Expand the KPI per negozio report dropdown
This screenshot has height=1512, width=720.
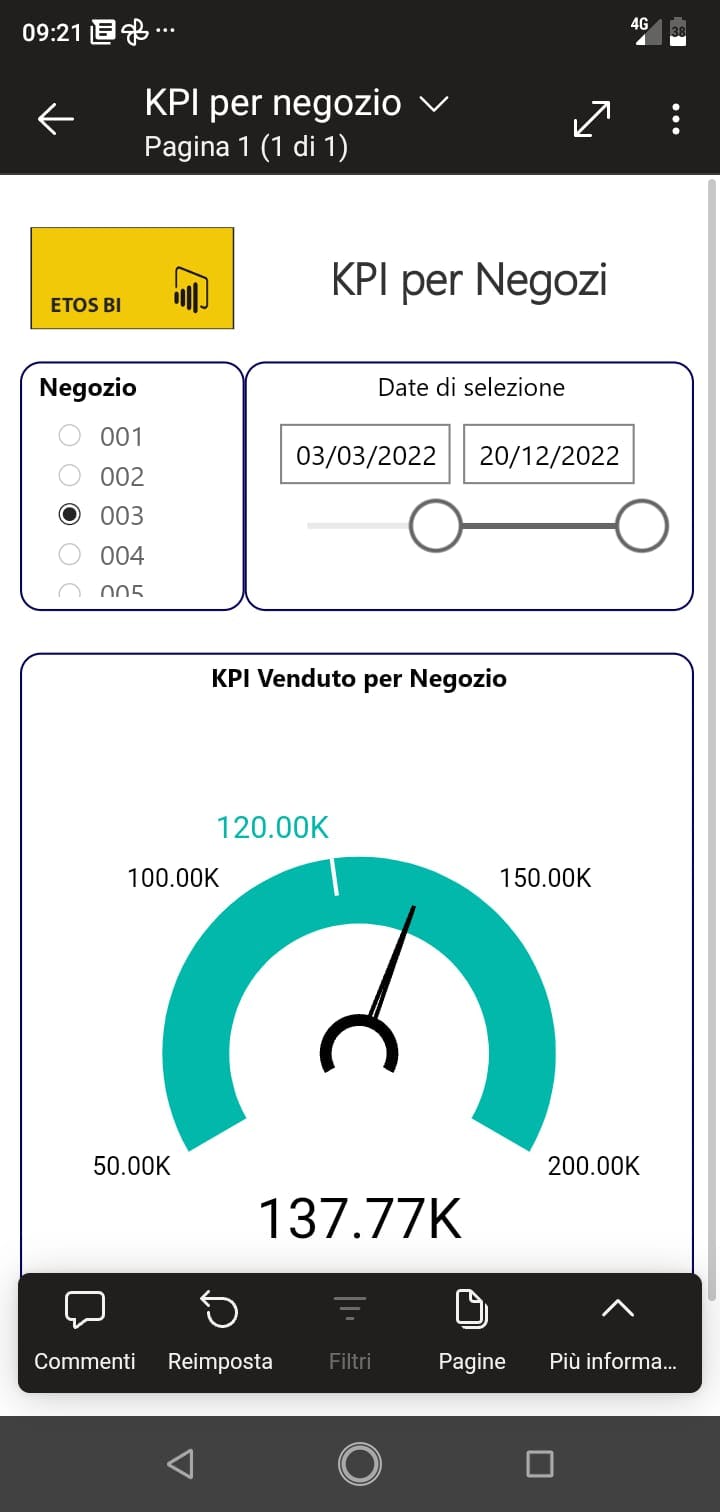coord(433,104)
